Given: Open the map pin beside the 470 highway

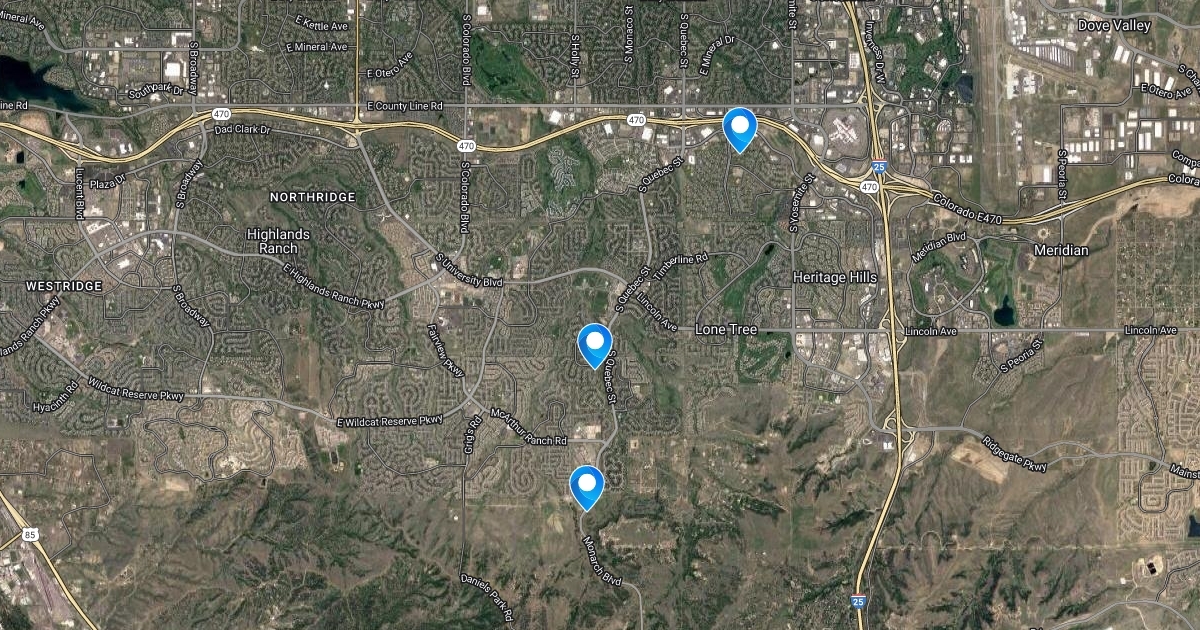Looking at the screenshot, I should coord(739,128).
